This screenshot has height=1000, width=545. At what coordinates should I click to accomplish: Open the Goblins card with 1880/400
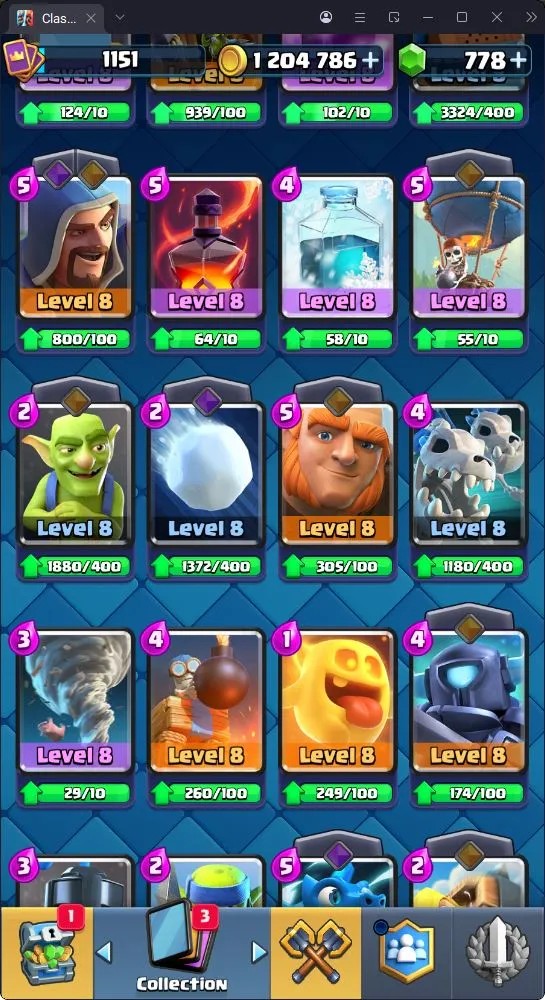[75, 474]
